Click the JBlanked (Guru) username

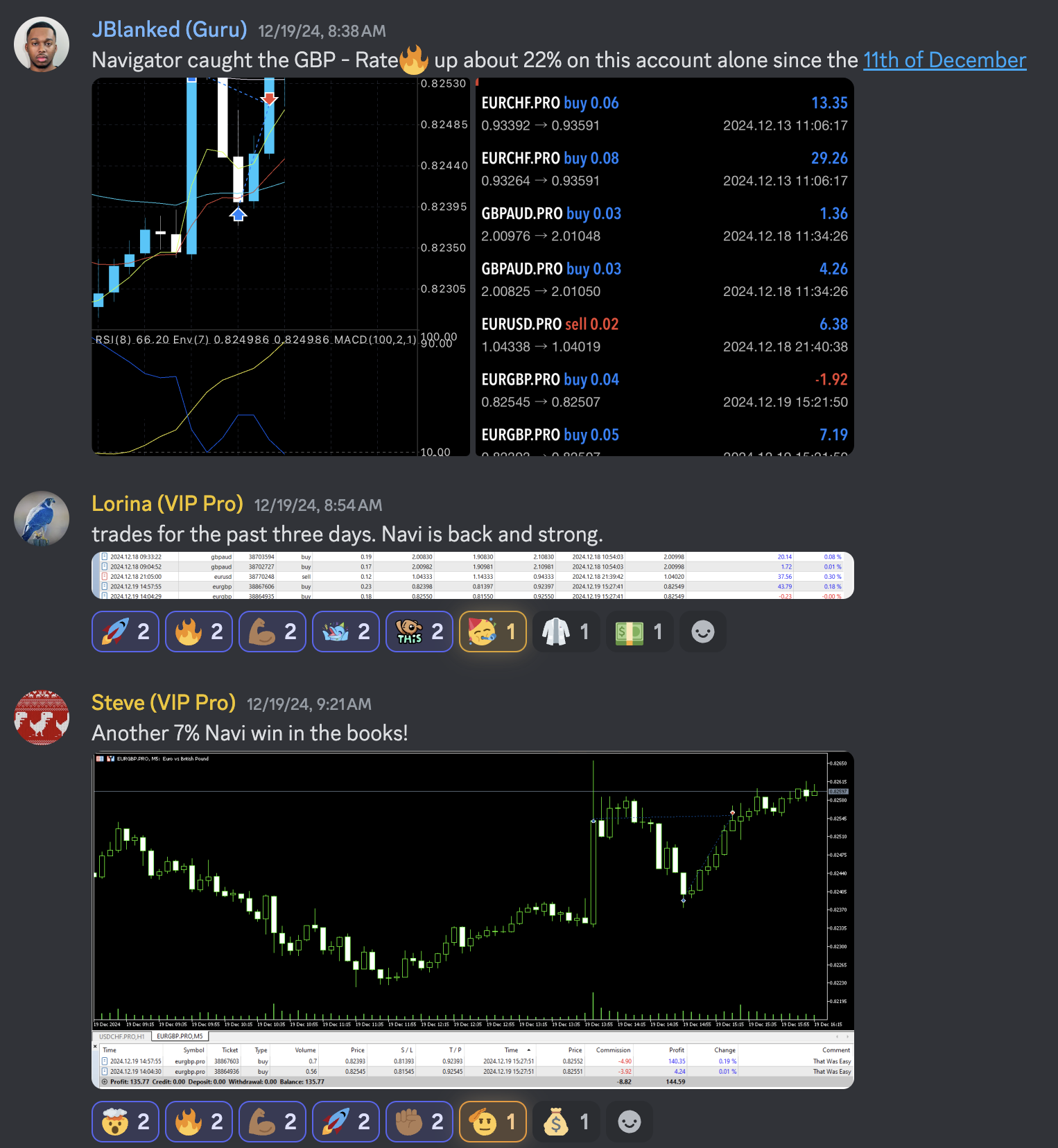click(x=169, y=29)
